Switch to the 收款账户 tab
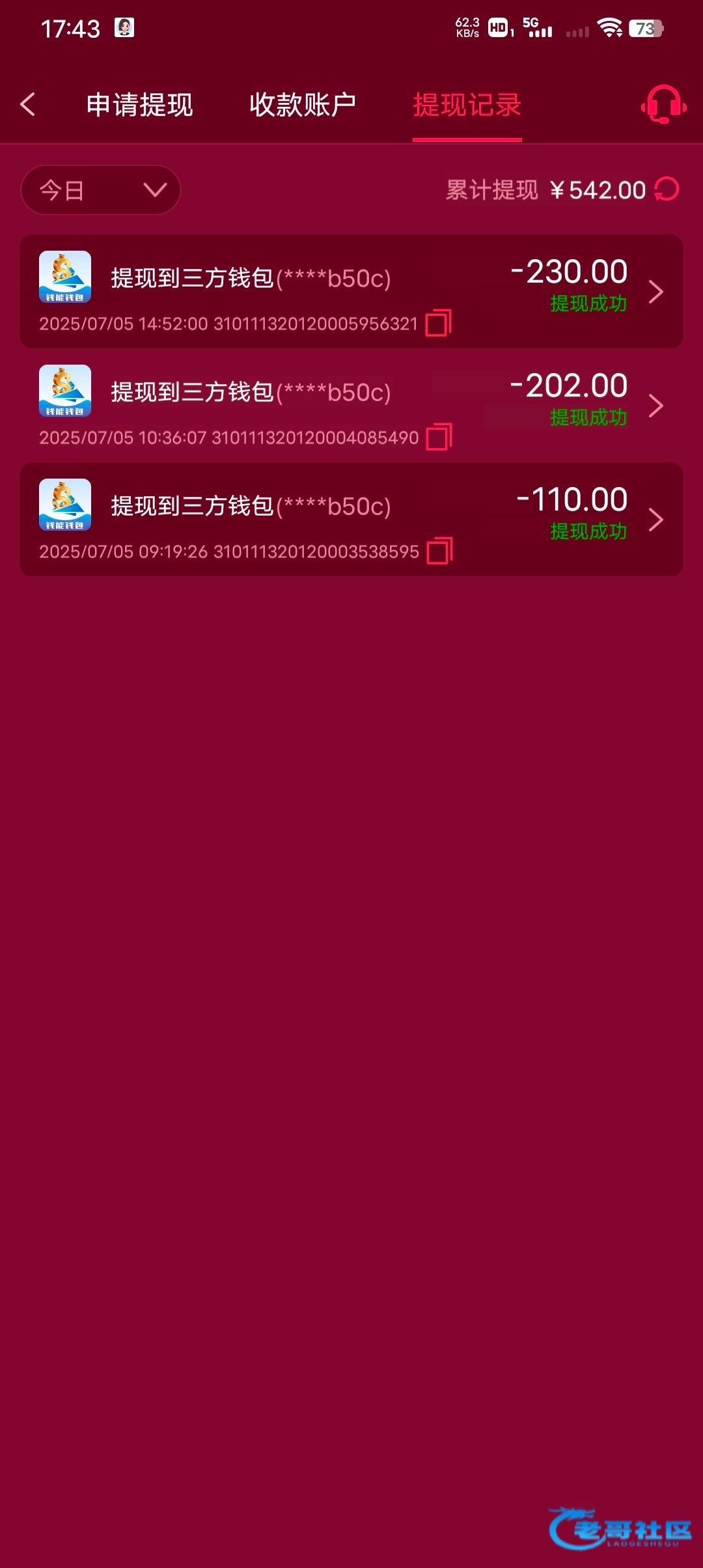Viewport: 703px width, 1568px height. tap(303, 105)
